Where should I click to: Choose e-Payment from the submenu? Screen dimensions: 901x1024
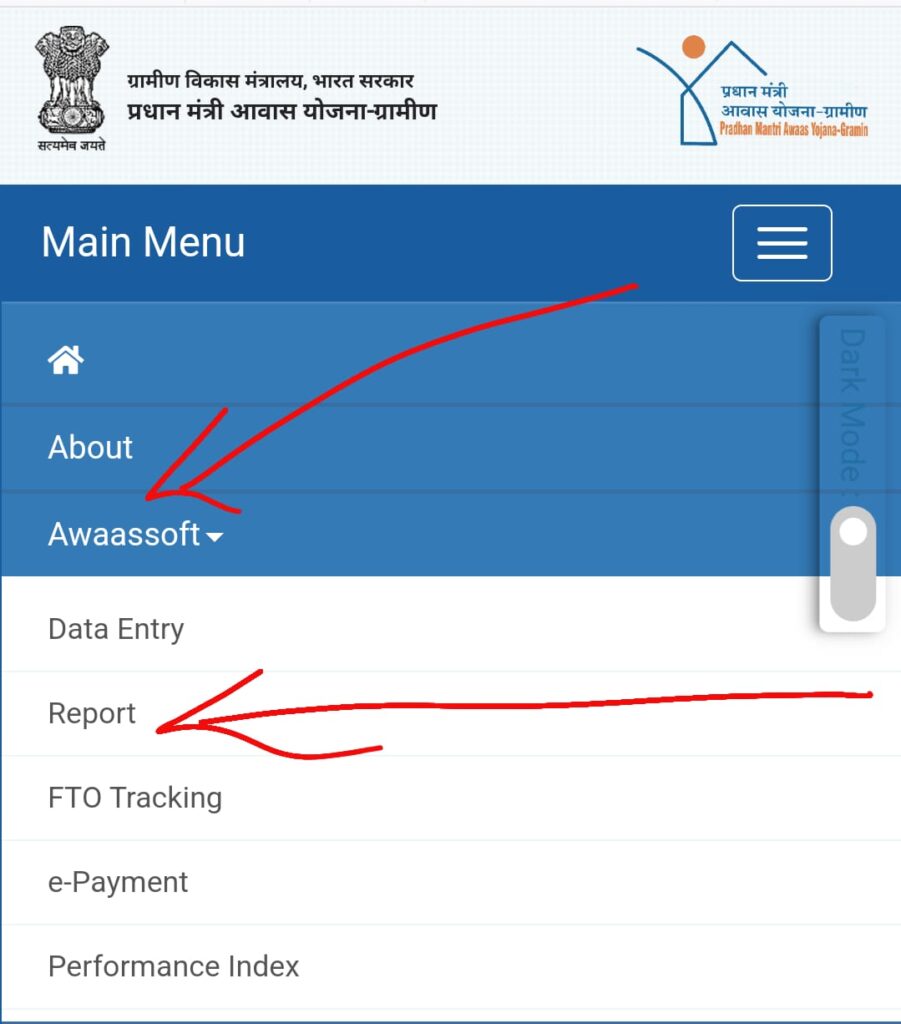pos(118,882)
